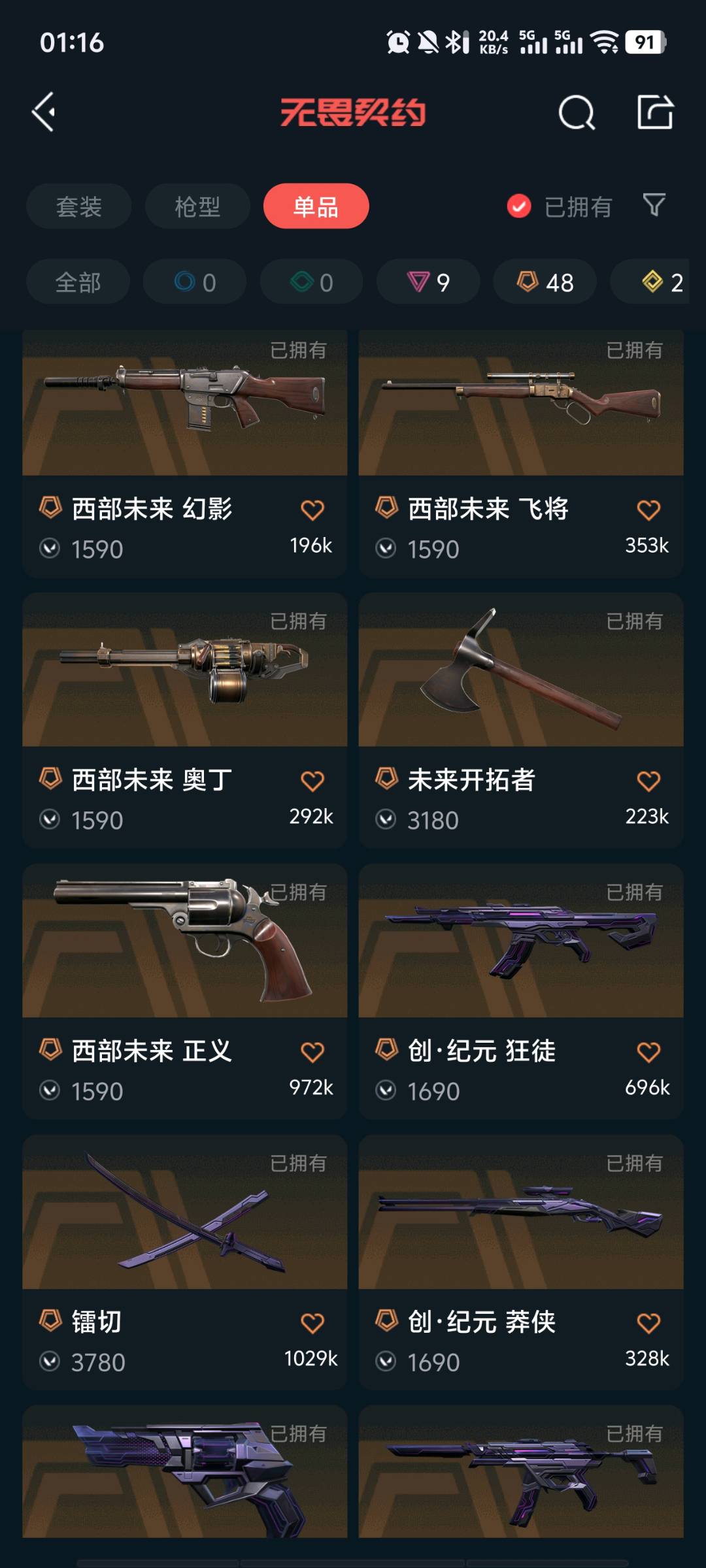Select the 单品 tab
The width and height of the screenshot is (706, 1568).
pos(316,206)
